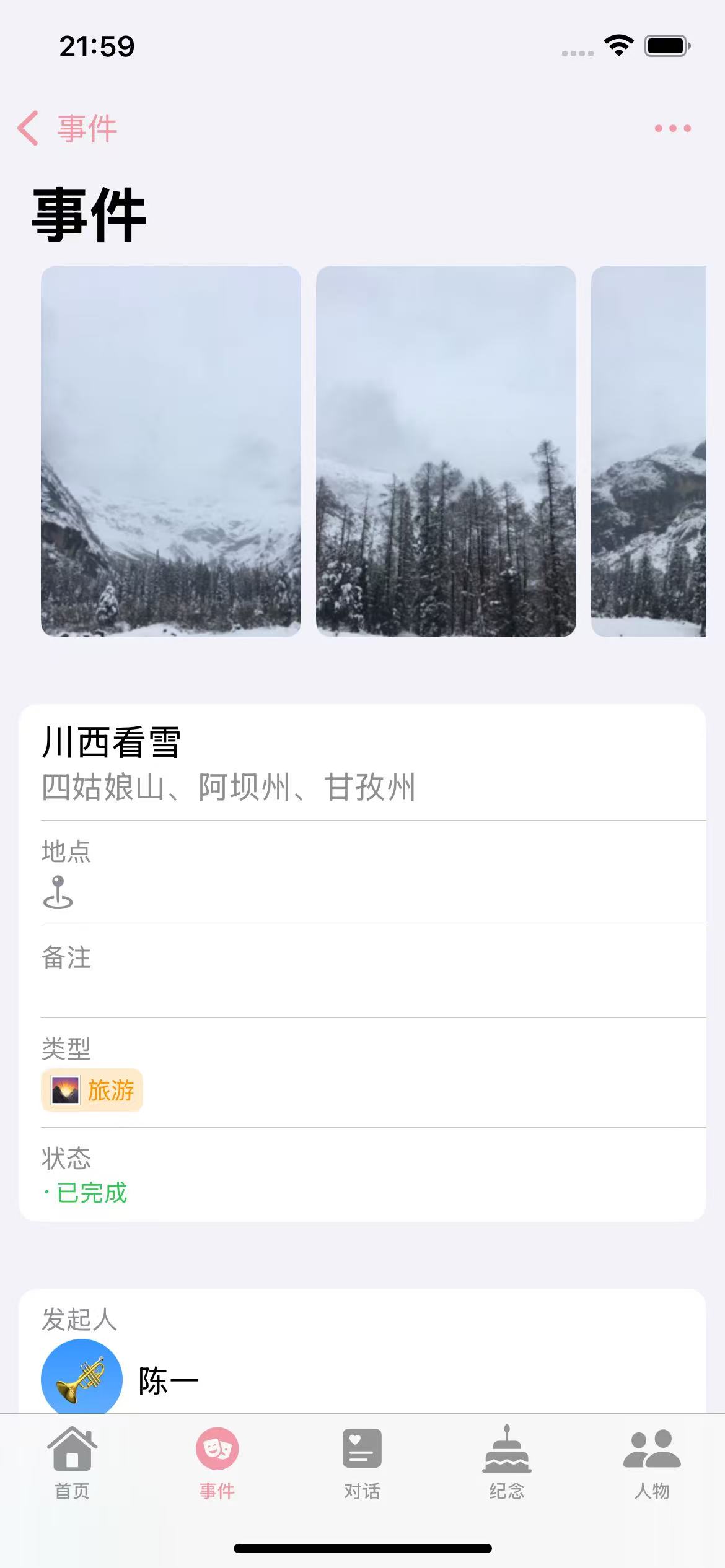Image resolution: width=725 pixels, height=1568 pixels.
Task: Select the 旅游 type chip
Action: pos(92,1091)
